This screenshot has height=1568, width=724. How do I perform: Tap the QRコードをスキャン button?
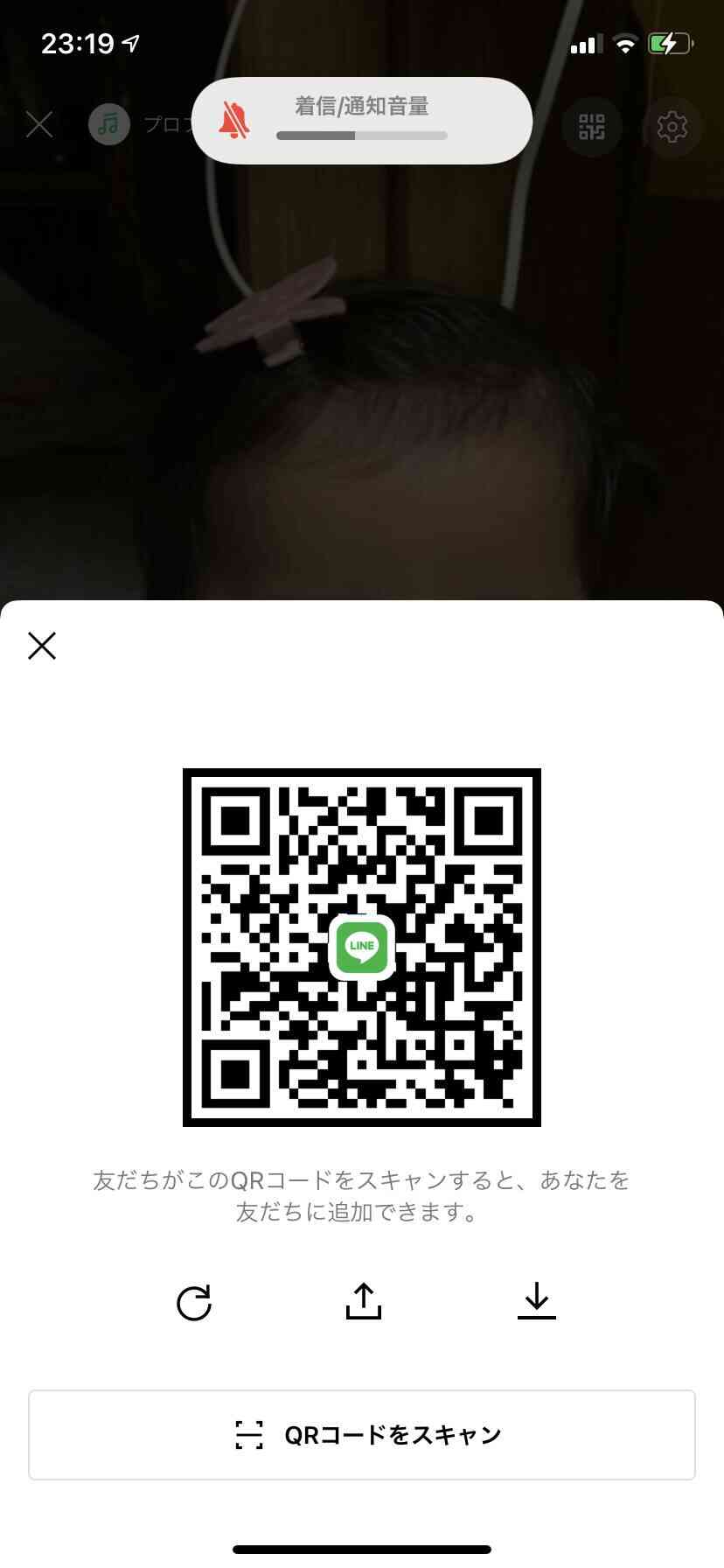coord(362,1435)
